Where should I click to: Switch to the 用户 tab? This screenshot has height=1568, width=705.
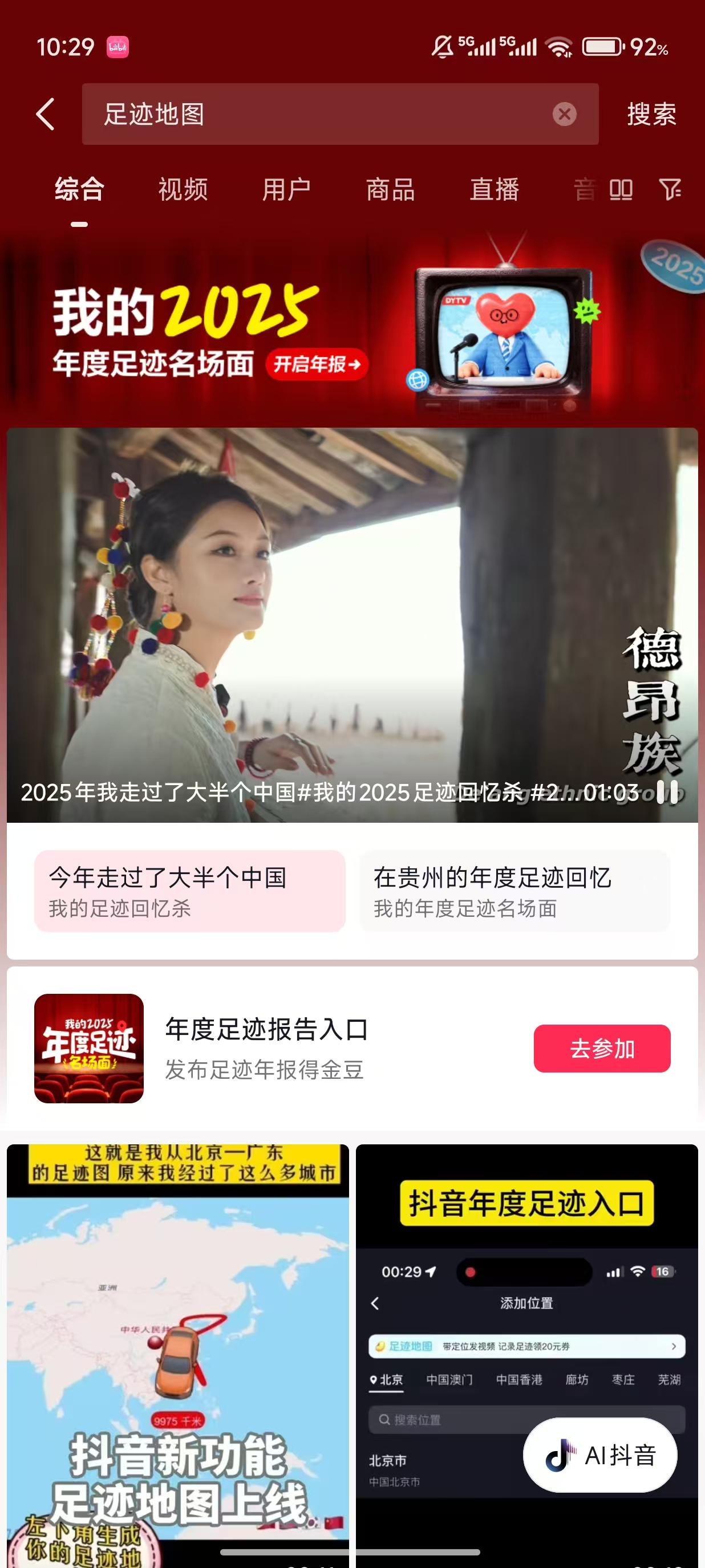(286, 189)
